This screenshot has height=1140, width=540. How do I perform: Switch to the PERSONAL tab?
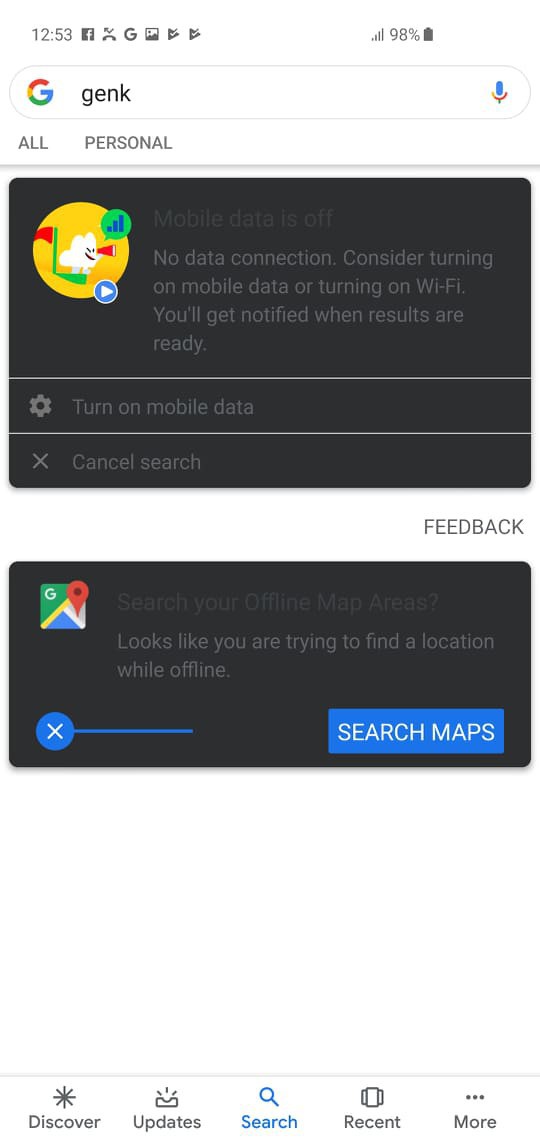(129, 143)
